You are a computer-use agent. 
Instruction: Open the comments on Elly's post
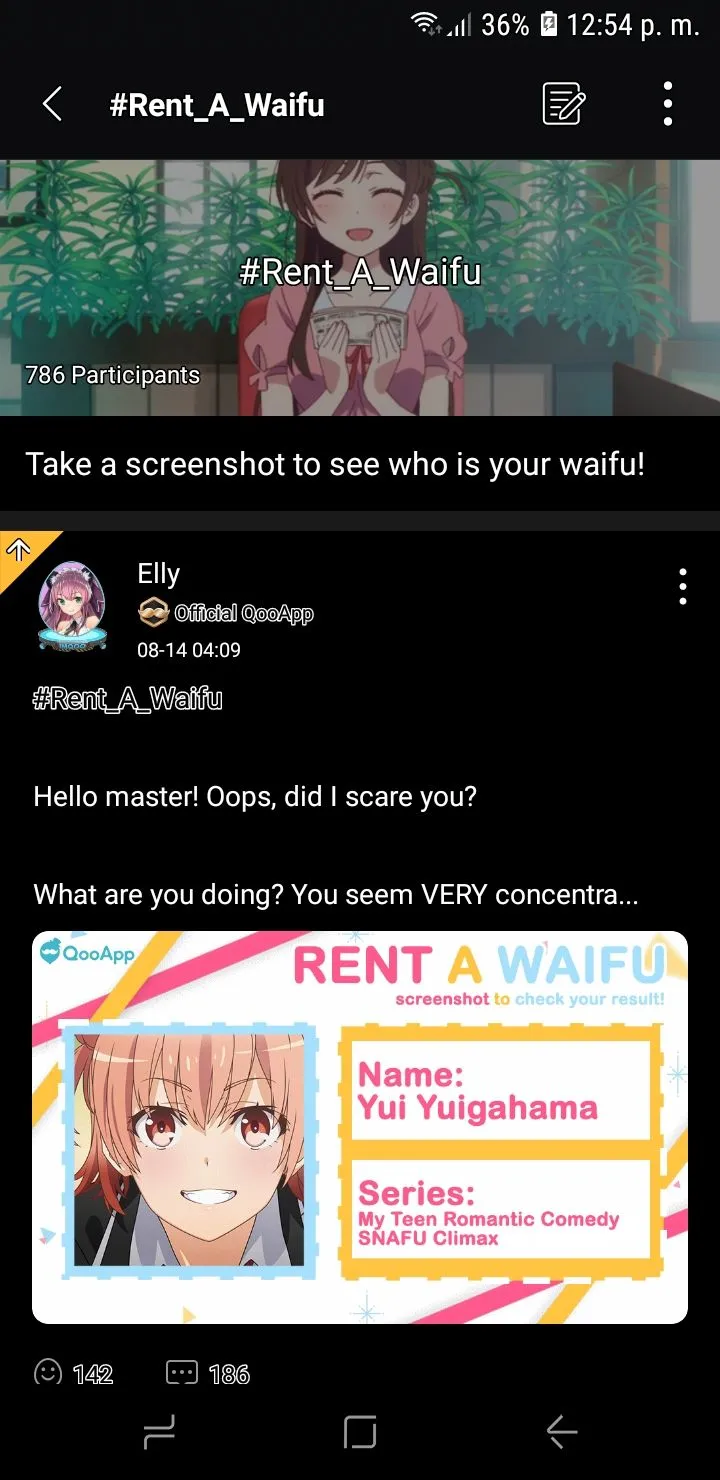coord(182,1373)
